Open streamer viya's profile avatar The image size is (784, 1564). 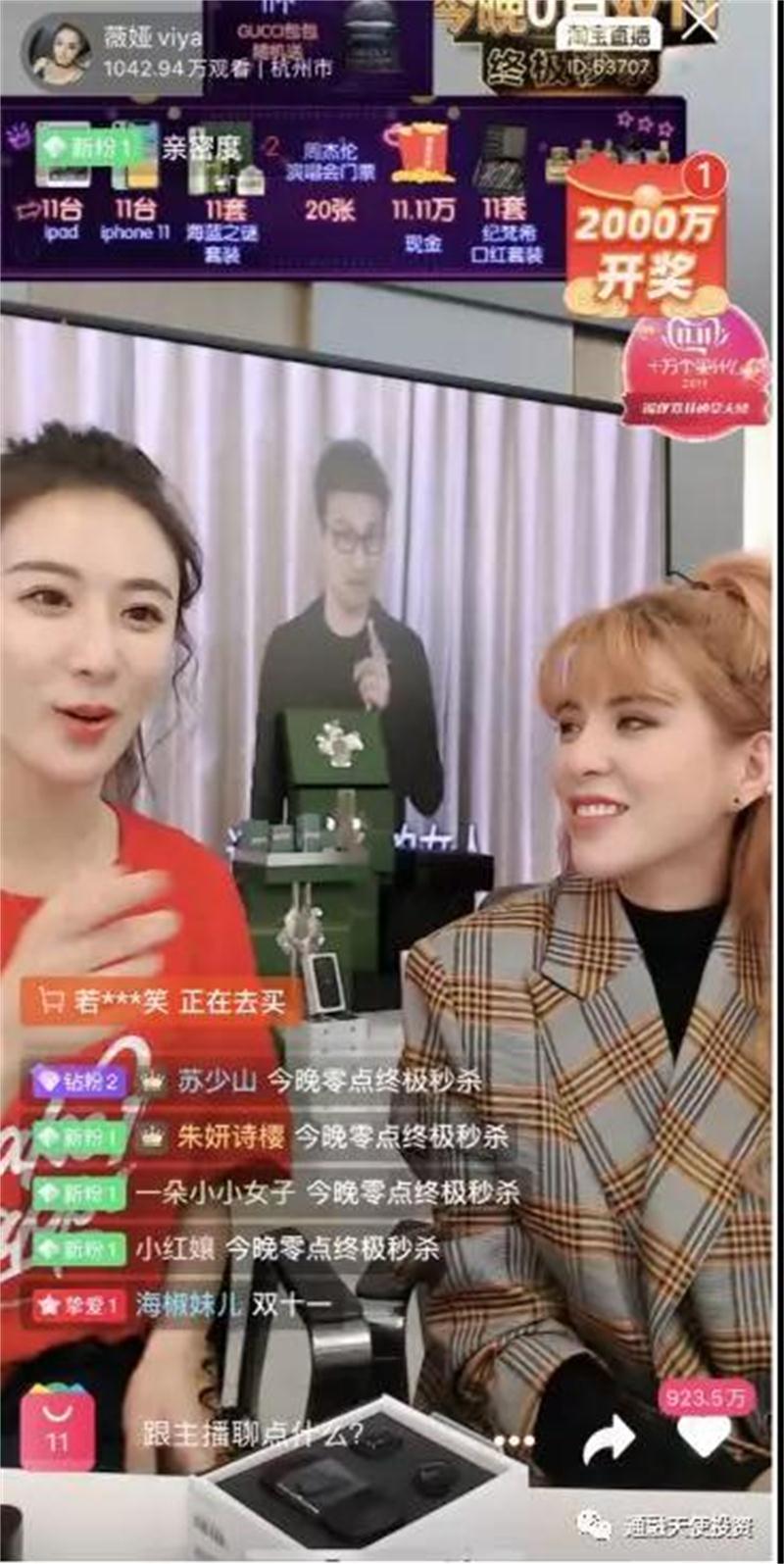coord(61,53)
